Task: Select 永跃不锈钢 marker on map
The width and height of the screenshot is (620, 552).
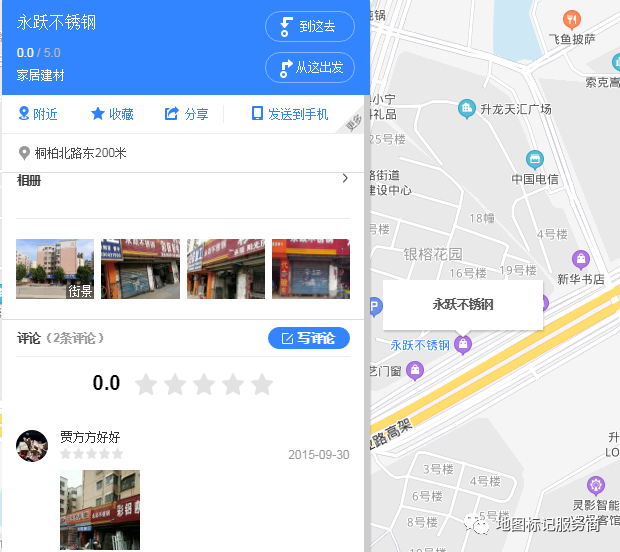Action: pyautogui.click(x=462, y=345)
